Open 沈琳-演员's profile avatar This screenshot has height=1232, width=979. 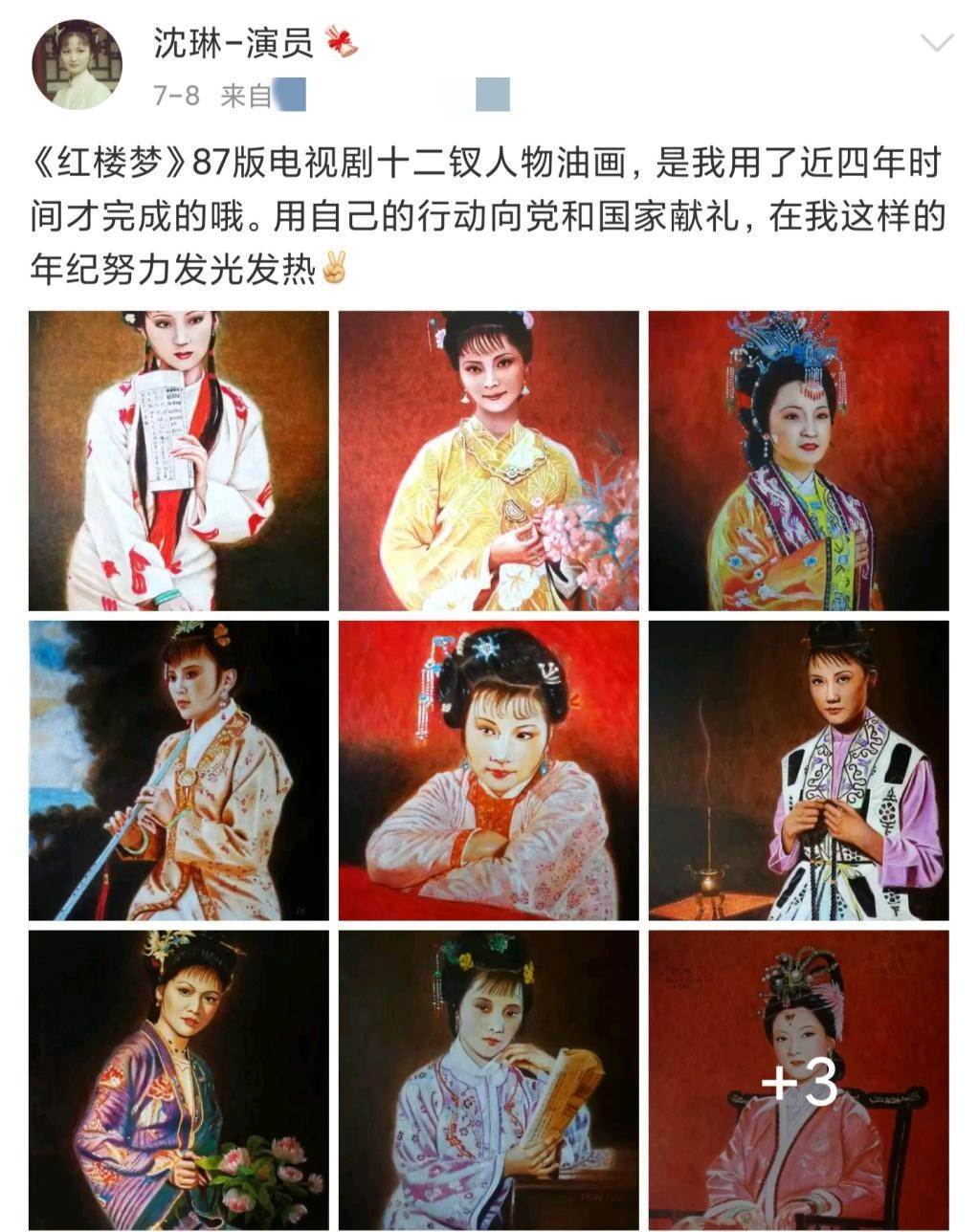coord(78,64)
